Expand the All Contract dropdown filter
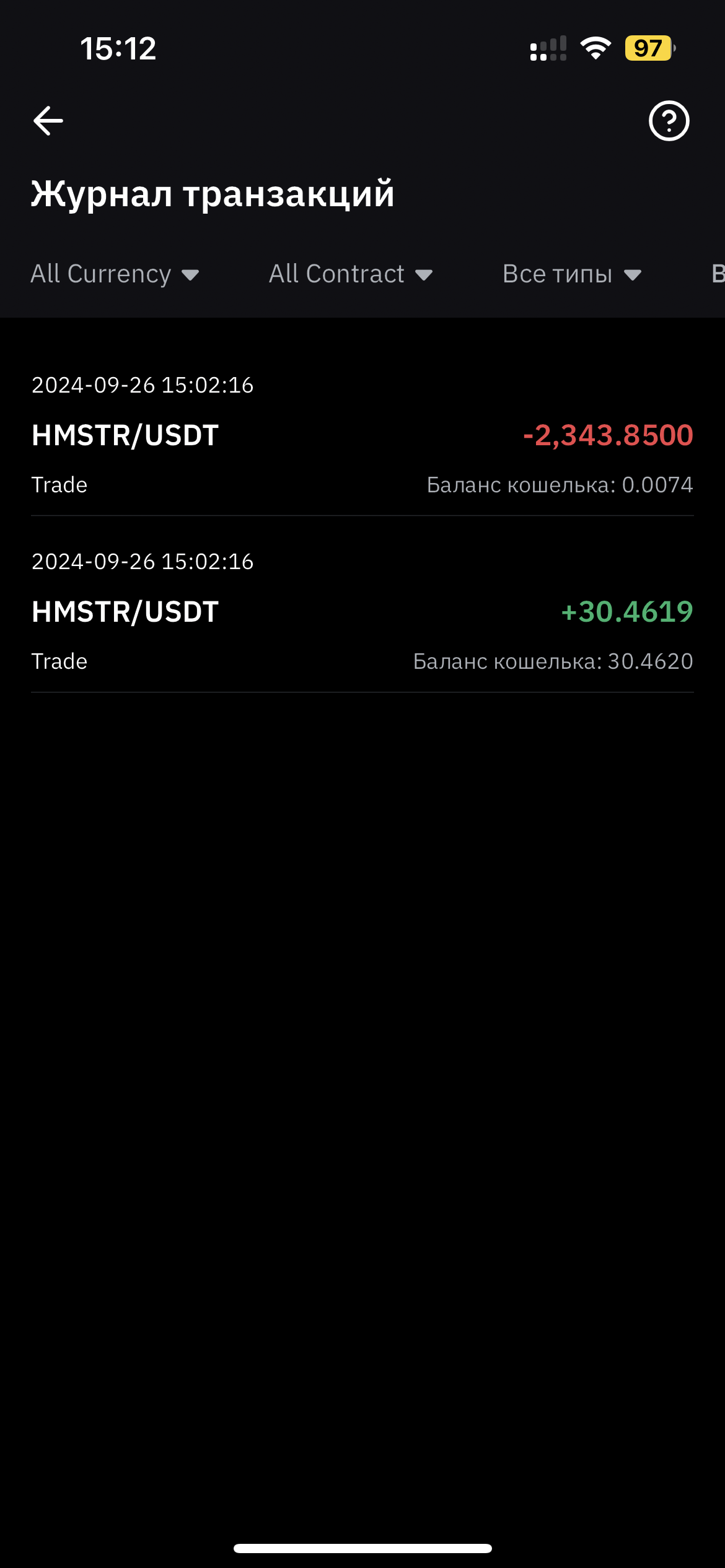The width and height of the screenshot is (725, 1568). (x=350, y=274)
